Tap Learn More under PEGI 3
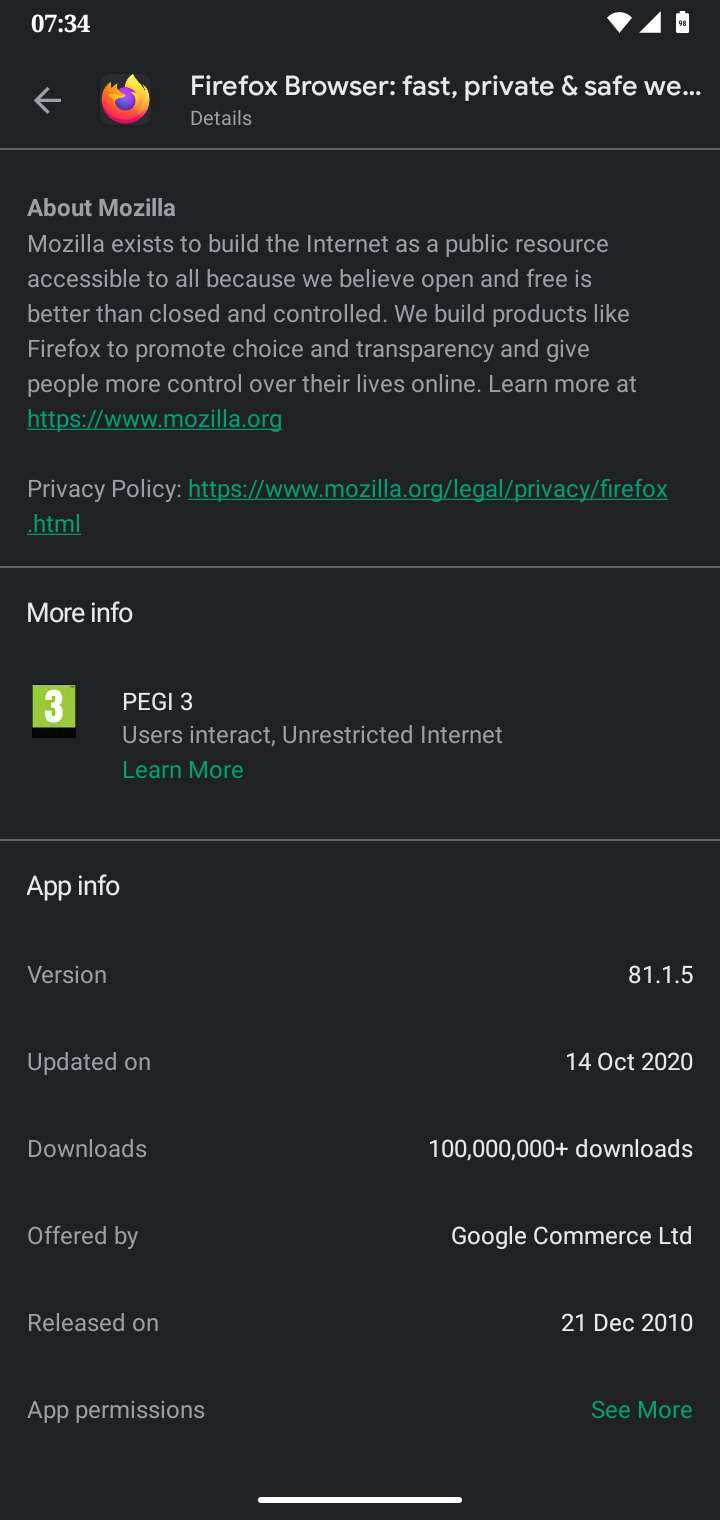The image size is (720, 1520). pyautogui.click(x=183, y=769)
